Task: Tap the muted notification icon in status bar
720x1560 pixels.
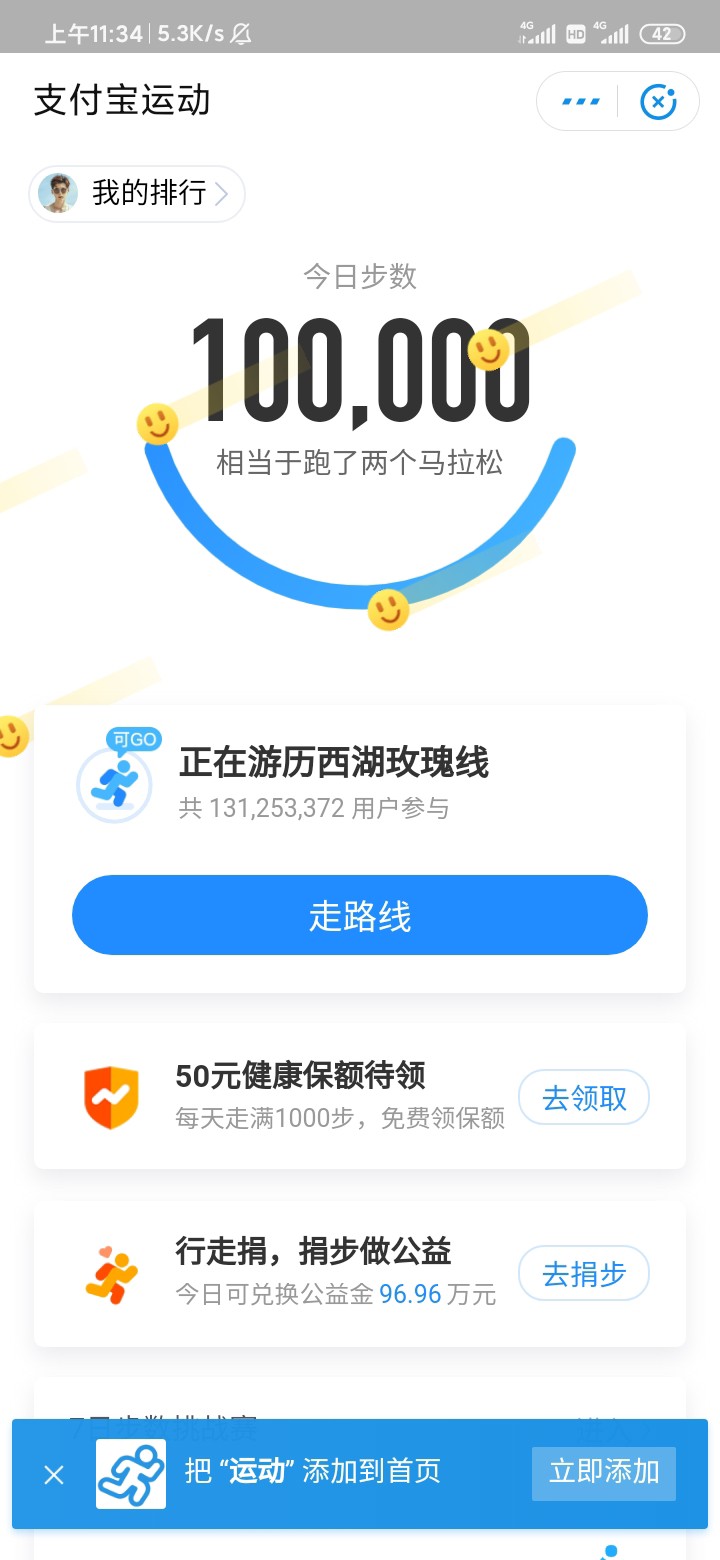Action: click(239, 33)
